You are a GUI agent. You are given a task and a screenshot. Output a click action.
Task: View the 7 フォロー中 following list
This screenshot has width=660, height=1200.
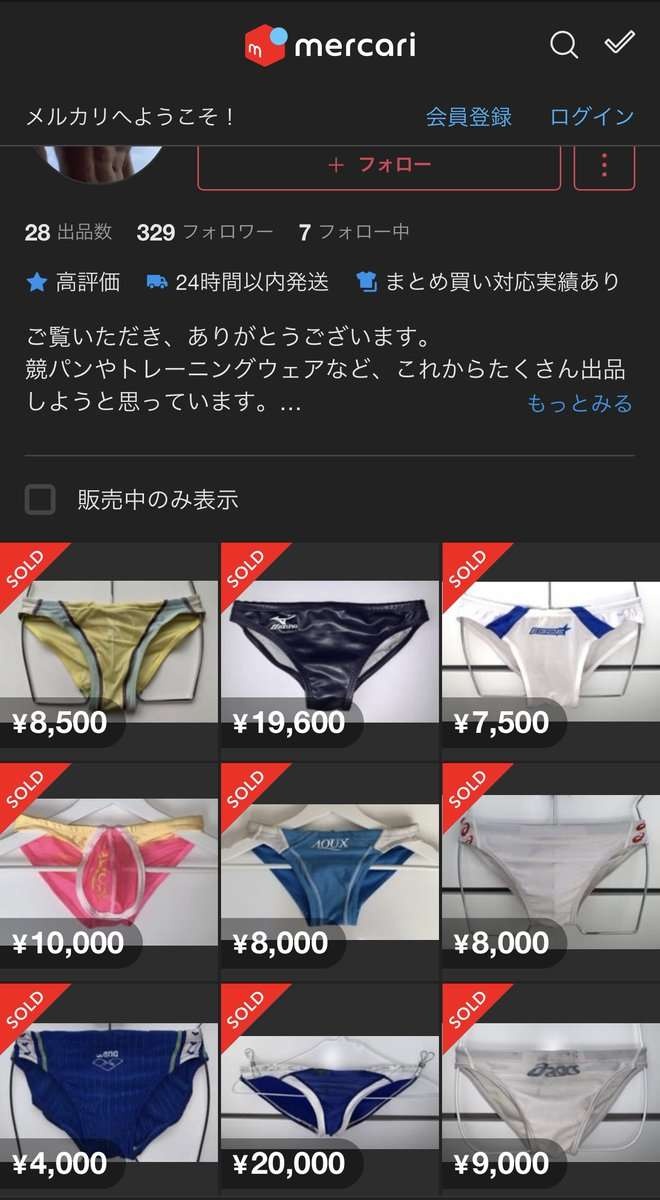pyautogui.click(x=354, y=232)
